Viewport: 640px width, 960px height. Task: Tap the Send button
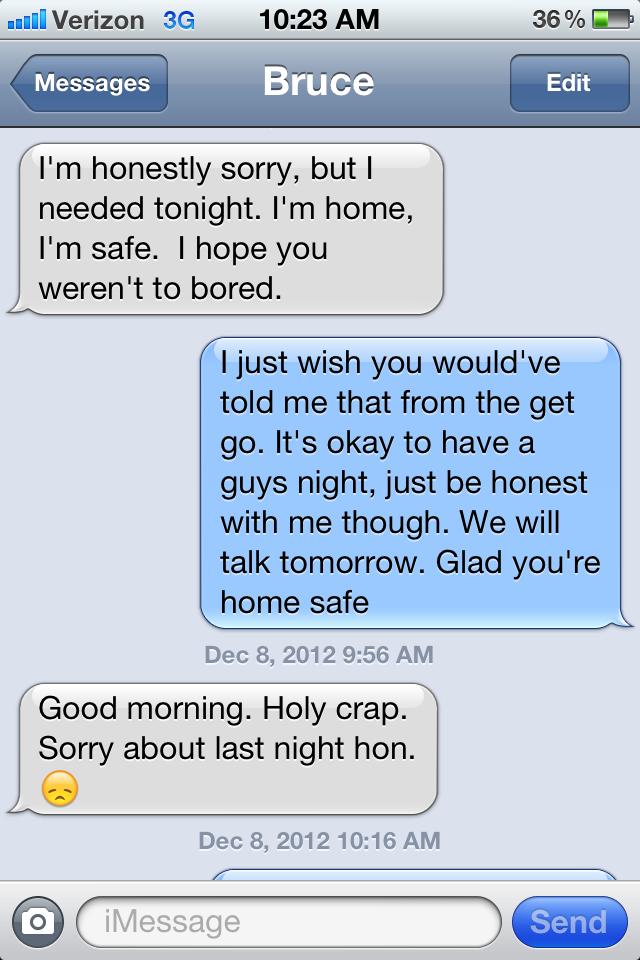point(568,921)
